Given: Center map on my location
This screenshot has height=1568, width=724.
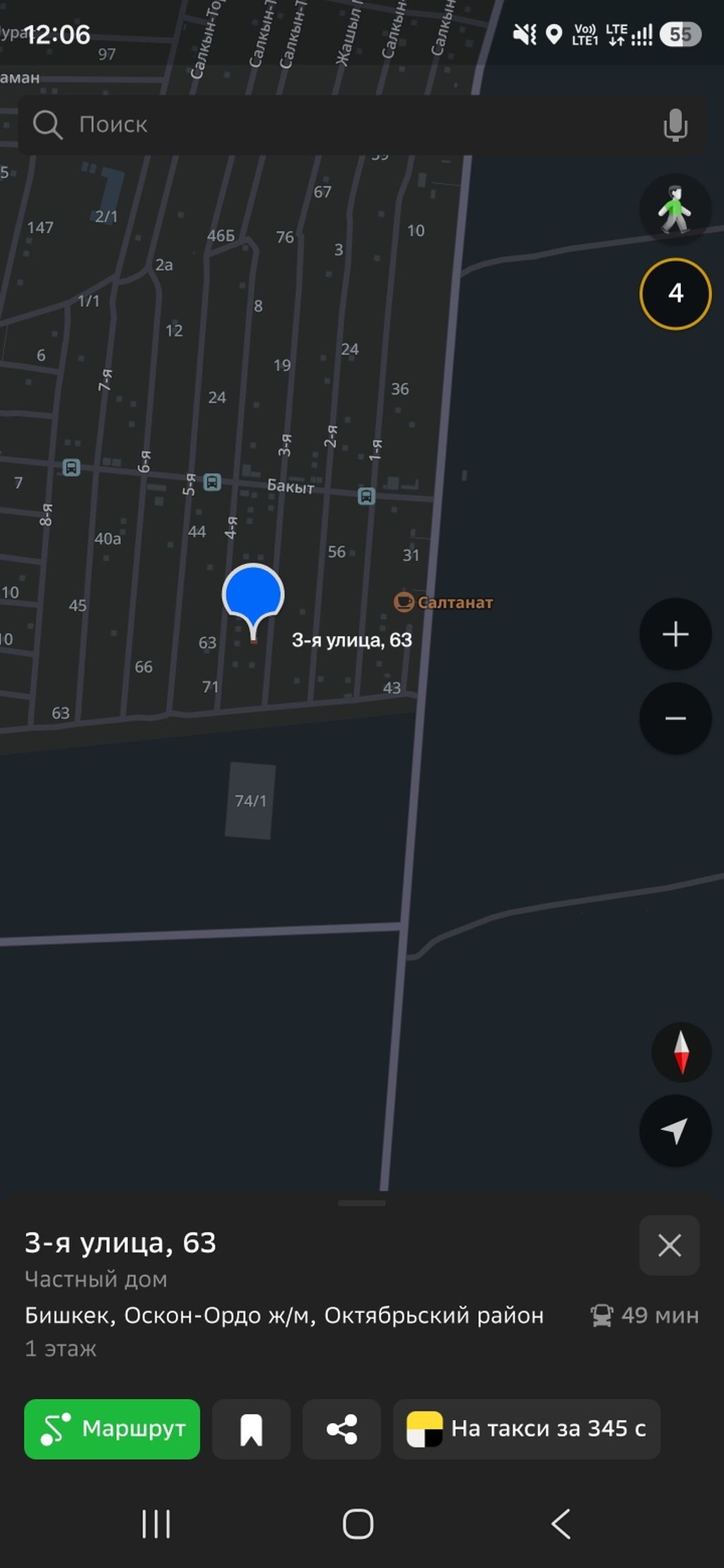Looking at the screenshot, I should (x=675, y=1130).
